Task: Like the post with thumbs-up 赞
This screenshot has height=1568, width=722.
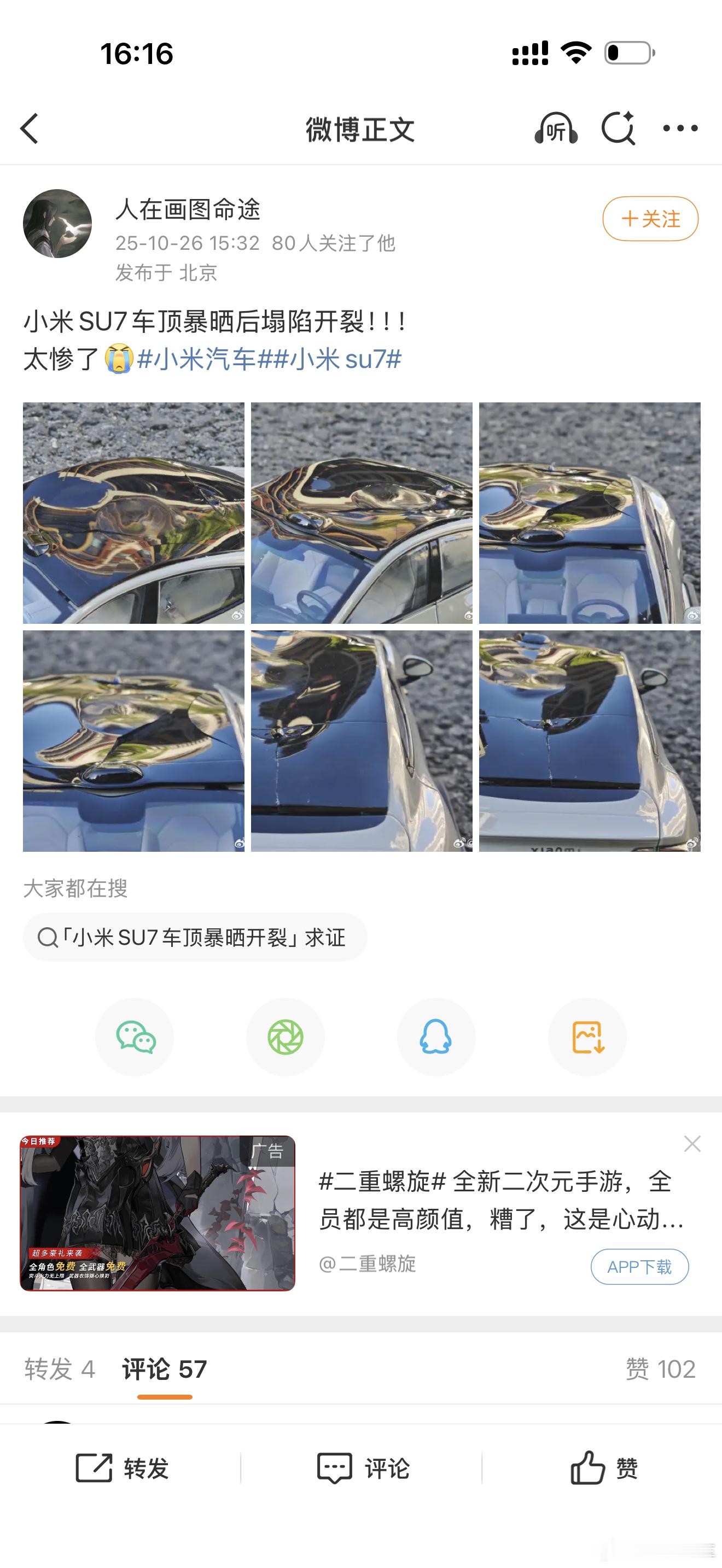Action: [x=603, y=1468]
